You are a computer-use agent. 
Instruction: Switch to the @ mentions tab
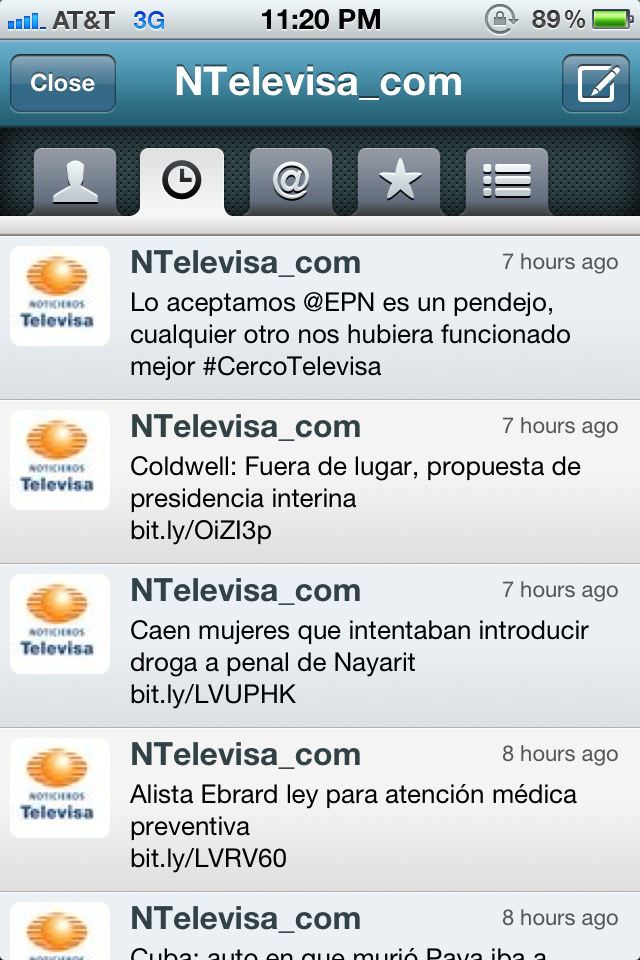tap(290, 182)
